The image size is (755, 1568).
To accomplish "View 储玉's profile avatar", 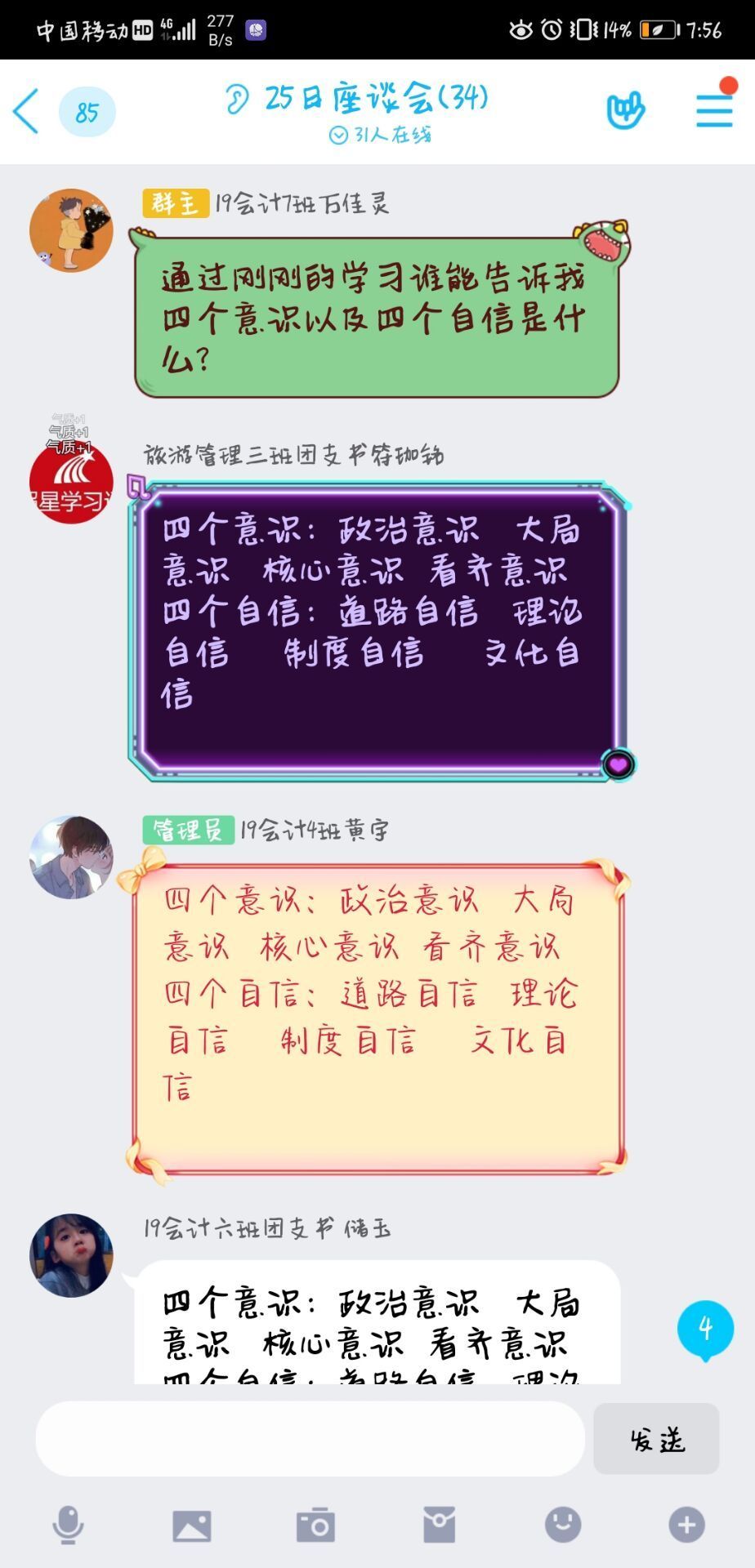I will point(71,1255).
